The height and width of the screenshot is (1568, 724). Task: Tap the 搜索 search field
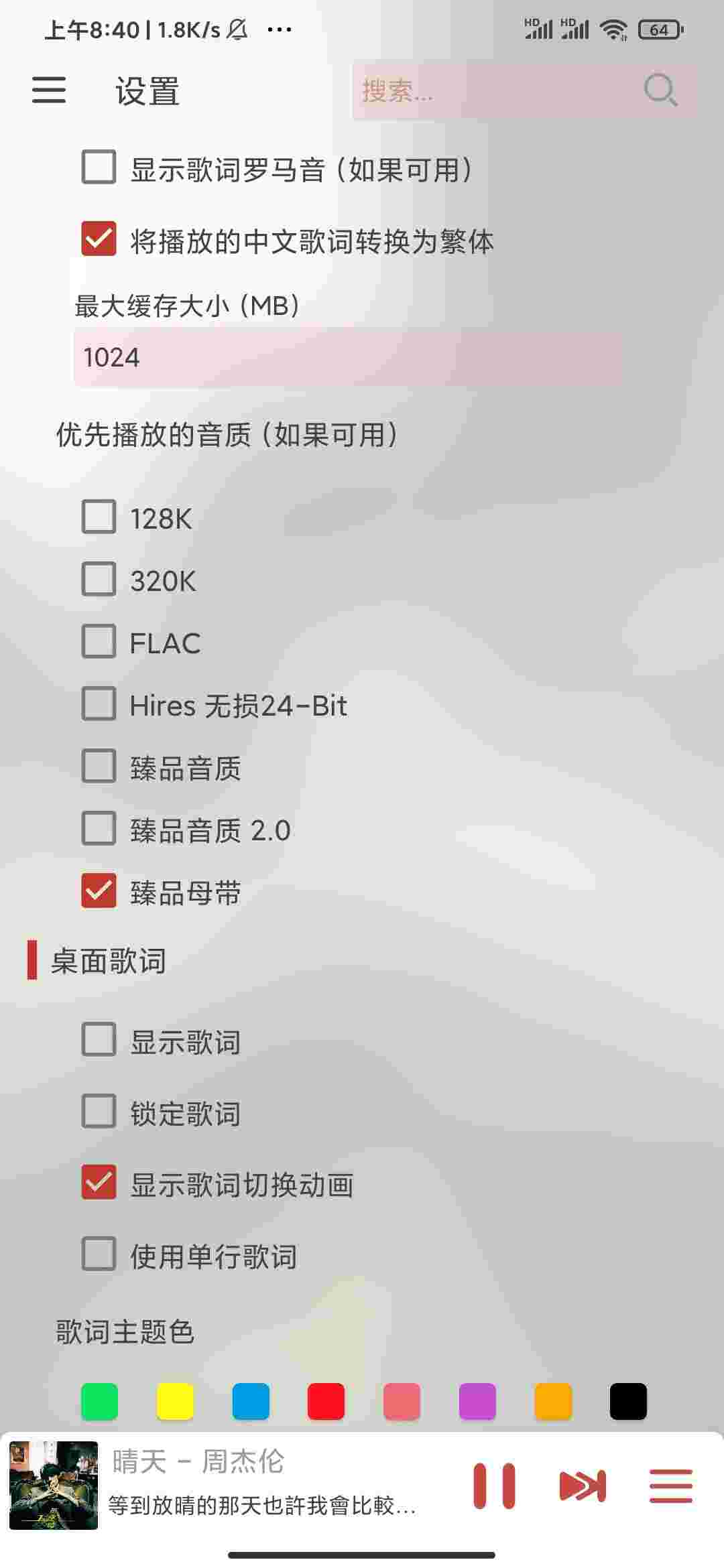tap(496, 91)
